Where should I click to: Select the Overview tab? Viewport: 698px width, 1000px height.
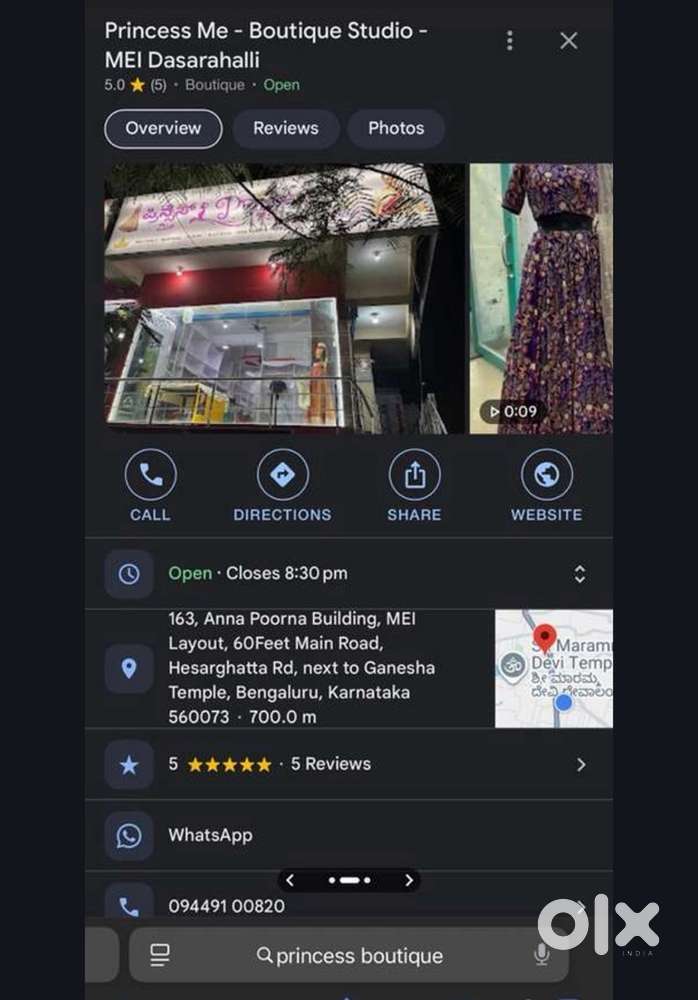(163, 128)
